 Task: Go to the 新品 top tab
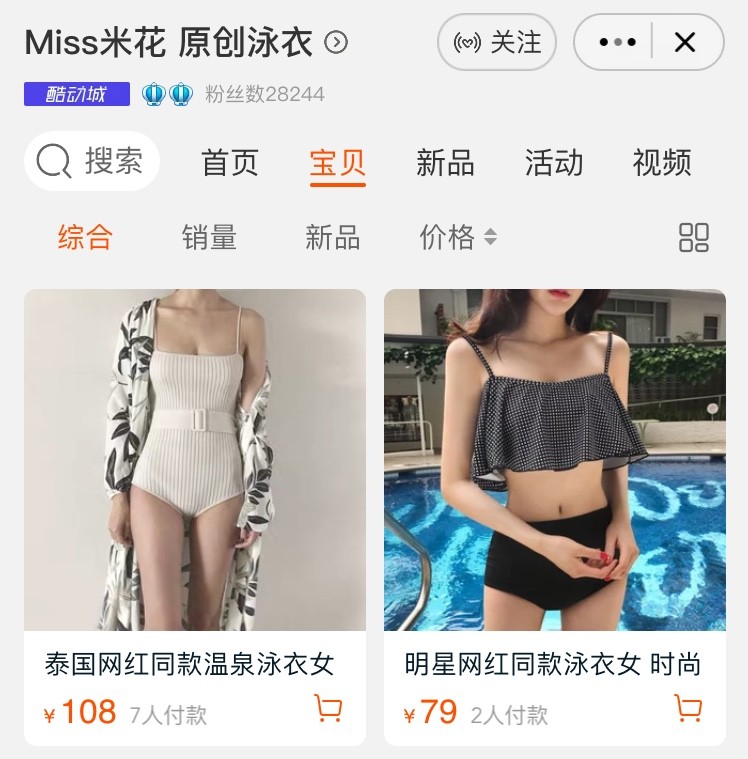445,162
